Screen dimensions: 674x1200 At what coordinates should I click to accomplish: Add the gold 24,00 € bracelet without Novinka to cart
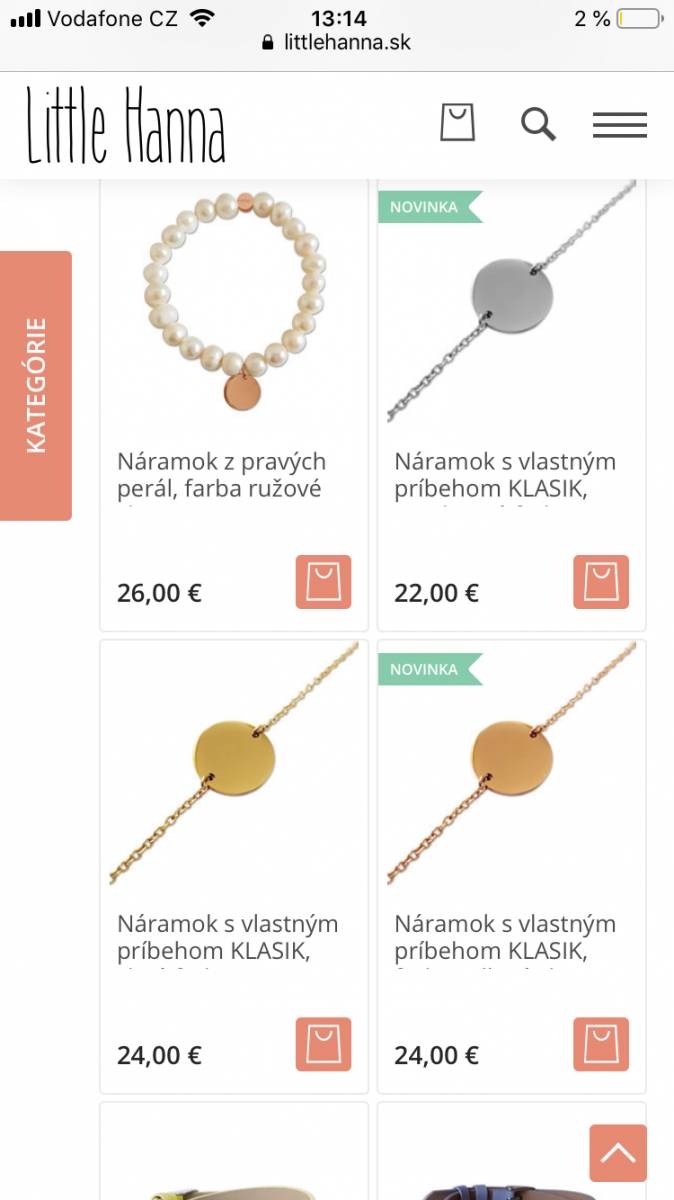(324, 1044)
